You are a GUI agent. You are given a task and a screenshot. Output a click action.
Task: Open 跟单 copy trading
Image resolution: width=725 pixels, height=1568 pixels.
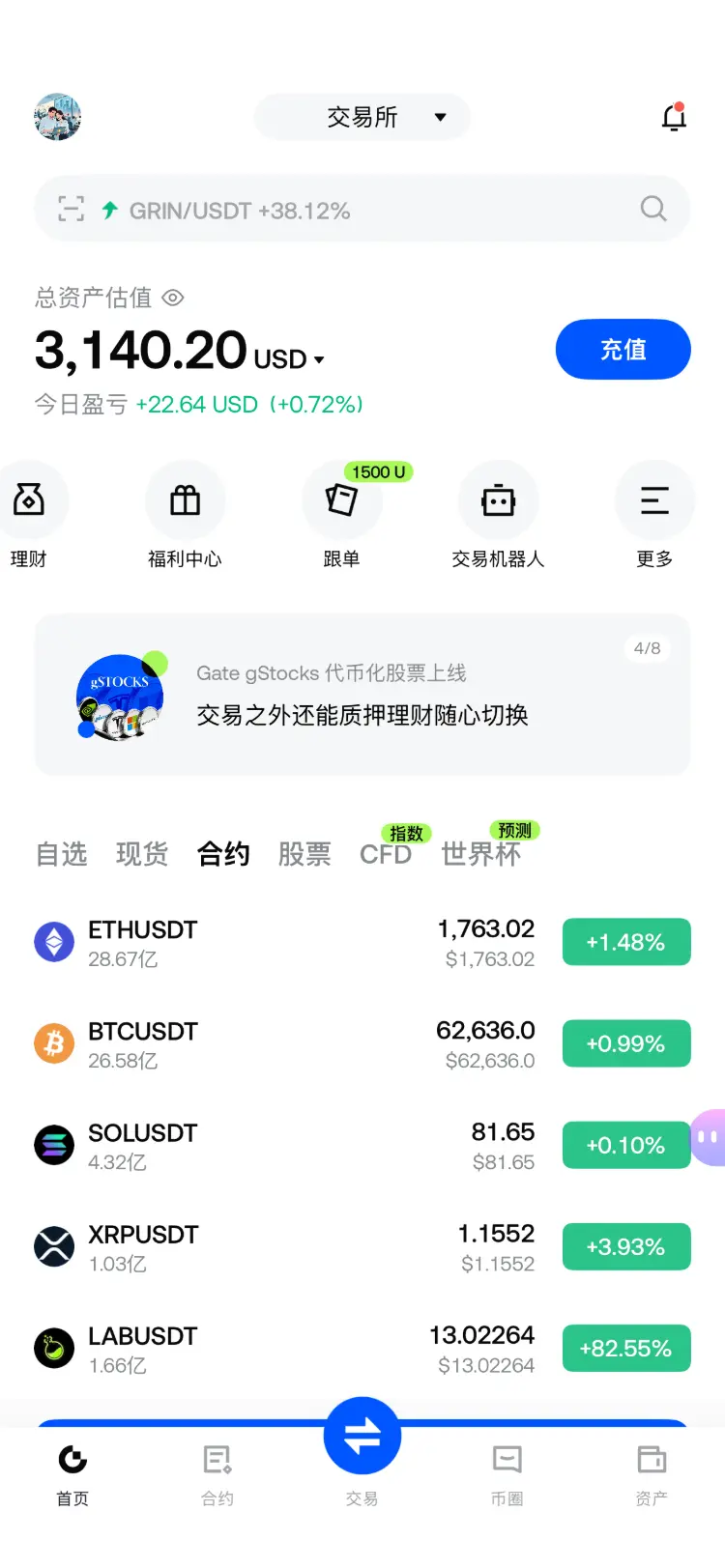coord(341,515)
